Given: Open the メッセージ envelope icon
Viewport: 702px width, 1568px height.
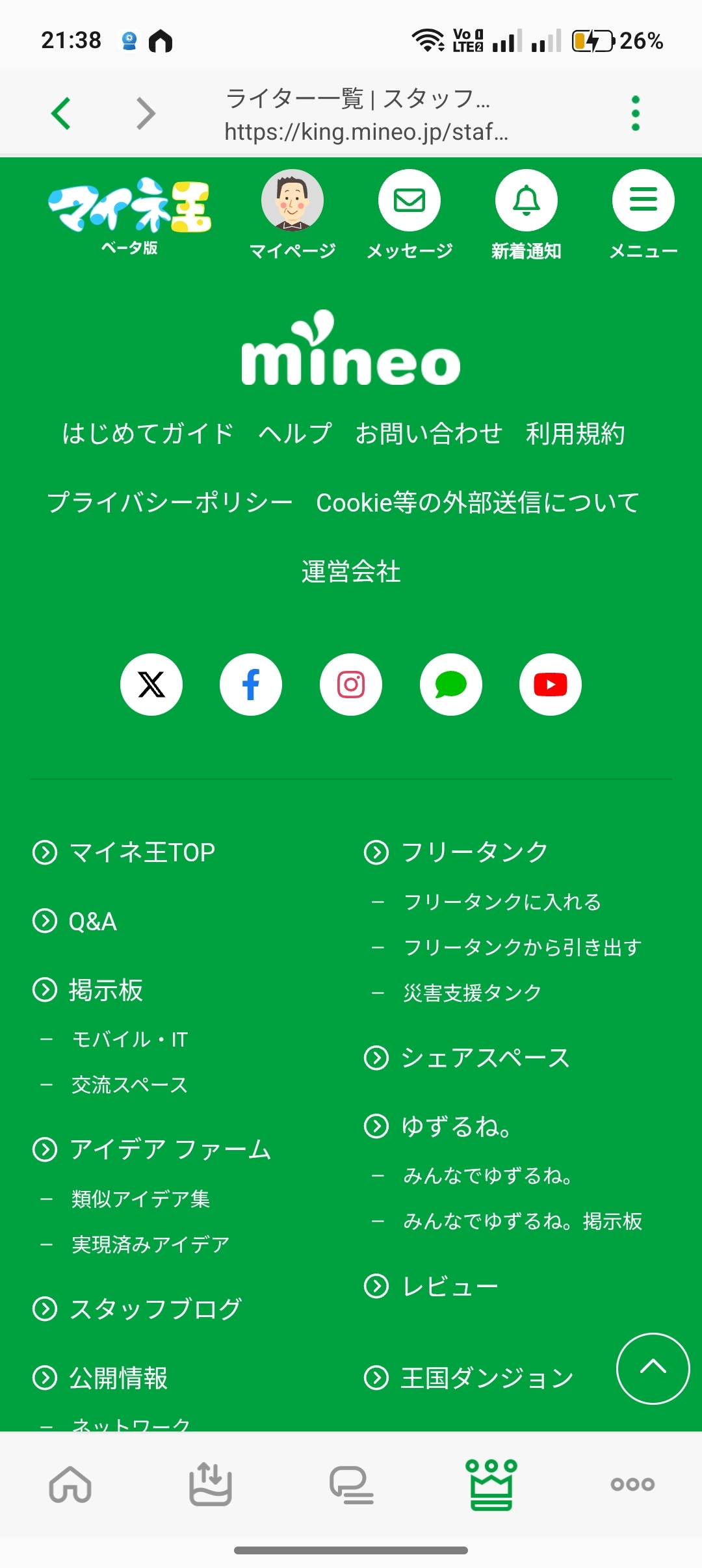Looking at the screenshot, I should [x=409, y=200].
